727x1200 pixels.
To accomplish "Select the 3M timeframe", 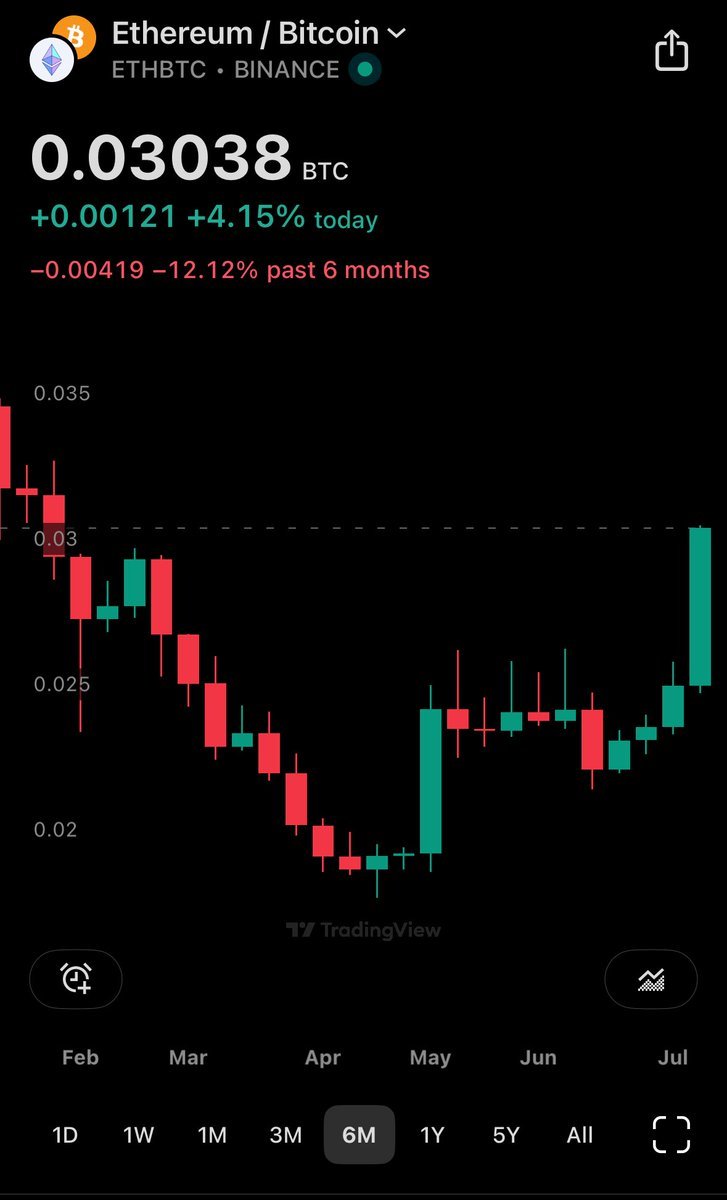I will (x=286, y=1135).
